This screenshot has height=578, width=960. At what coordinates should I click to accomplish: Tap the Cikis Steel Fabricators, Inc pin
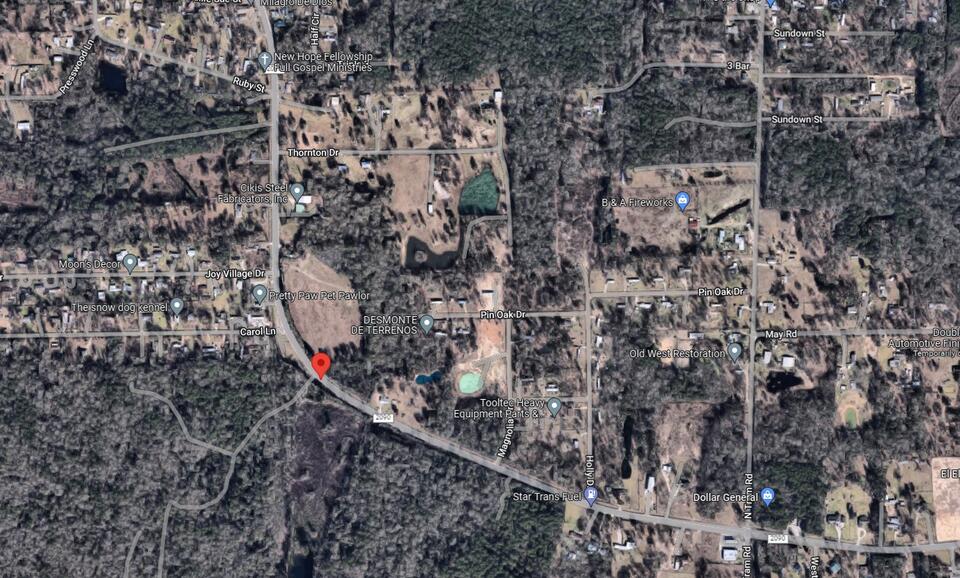click(297, 190)
